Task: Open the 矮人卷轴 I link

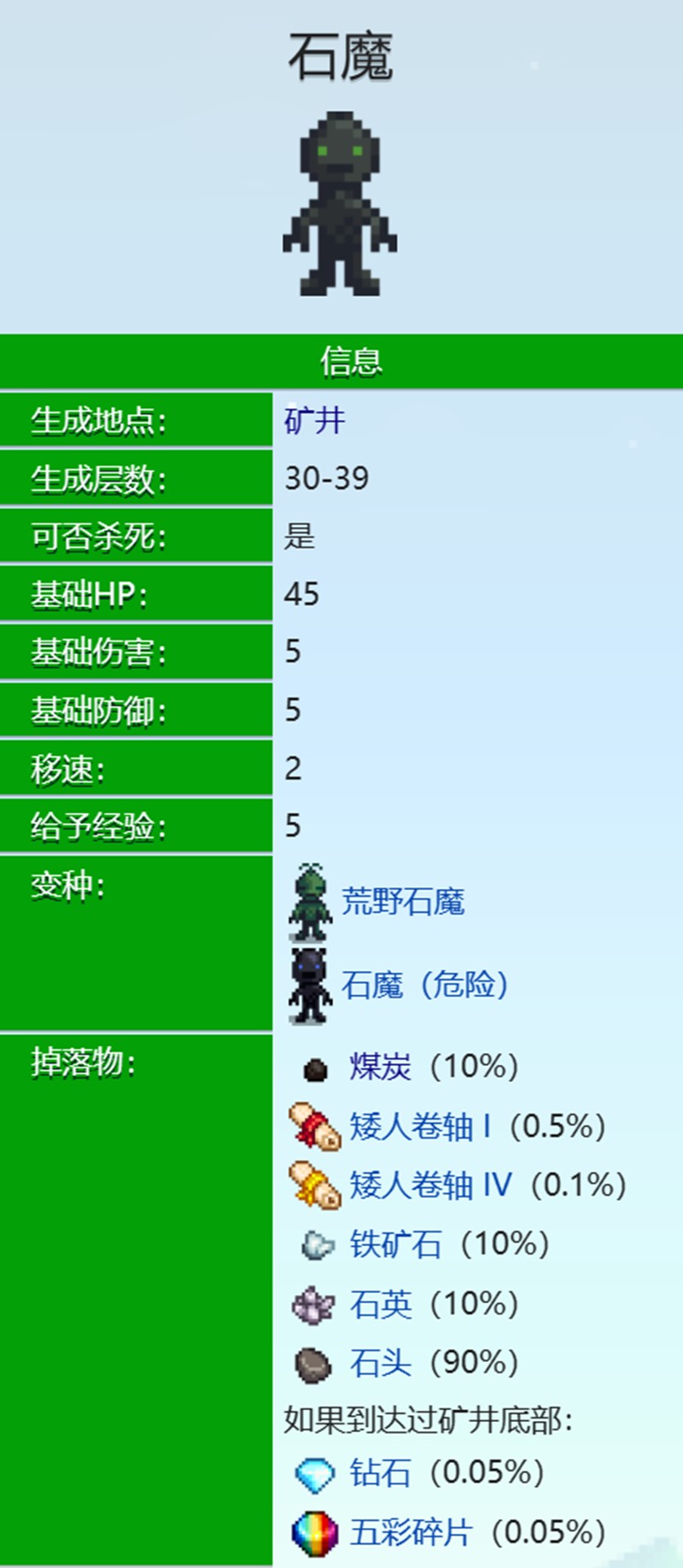Action: (420, 1126)
